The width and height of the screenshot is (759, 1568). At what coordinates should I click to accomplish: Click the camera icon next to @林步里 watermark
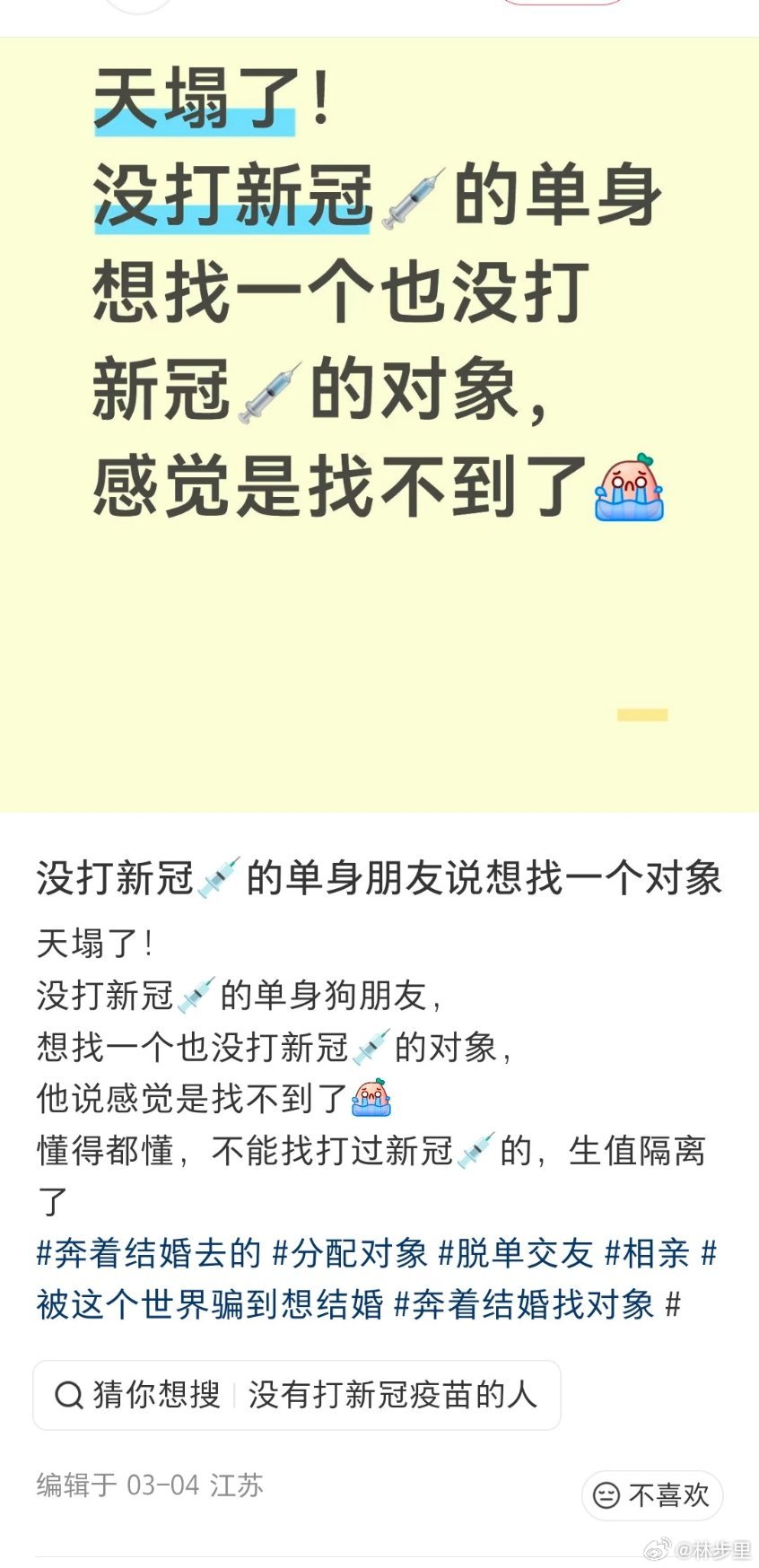click(658, 1551)
